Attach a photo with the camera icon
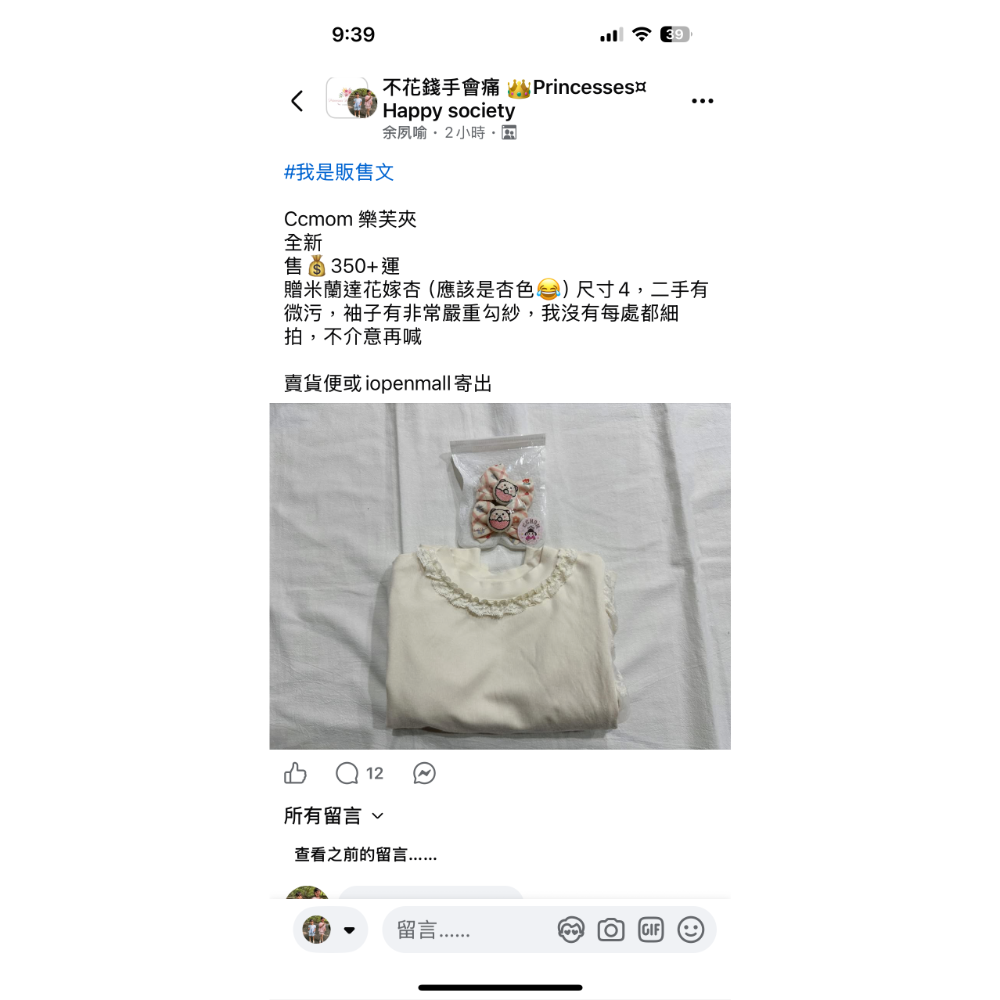Viewport: 1000px width, 1000px height. pyautogui.click(x=611, y=930)
